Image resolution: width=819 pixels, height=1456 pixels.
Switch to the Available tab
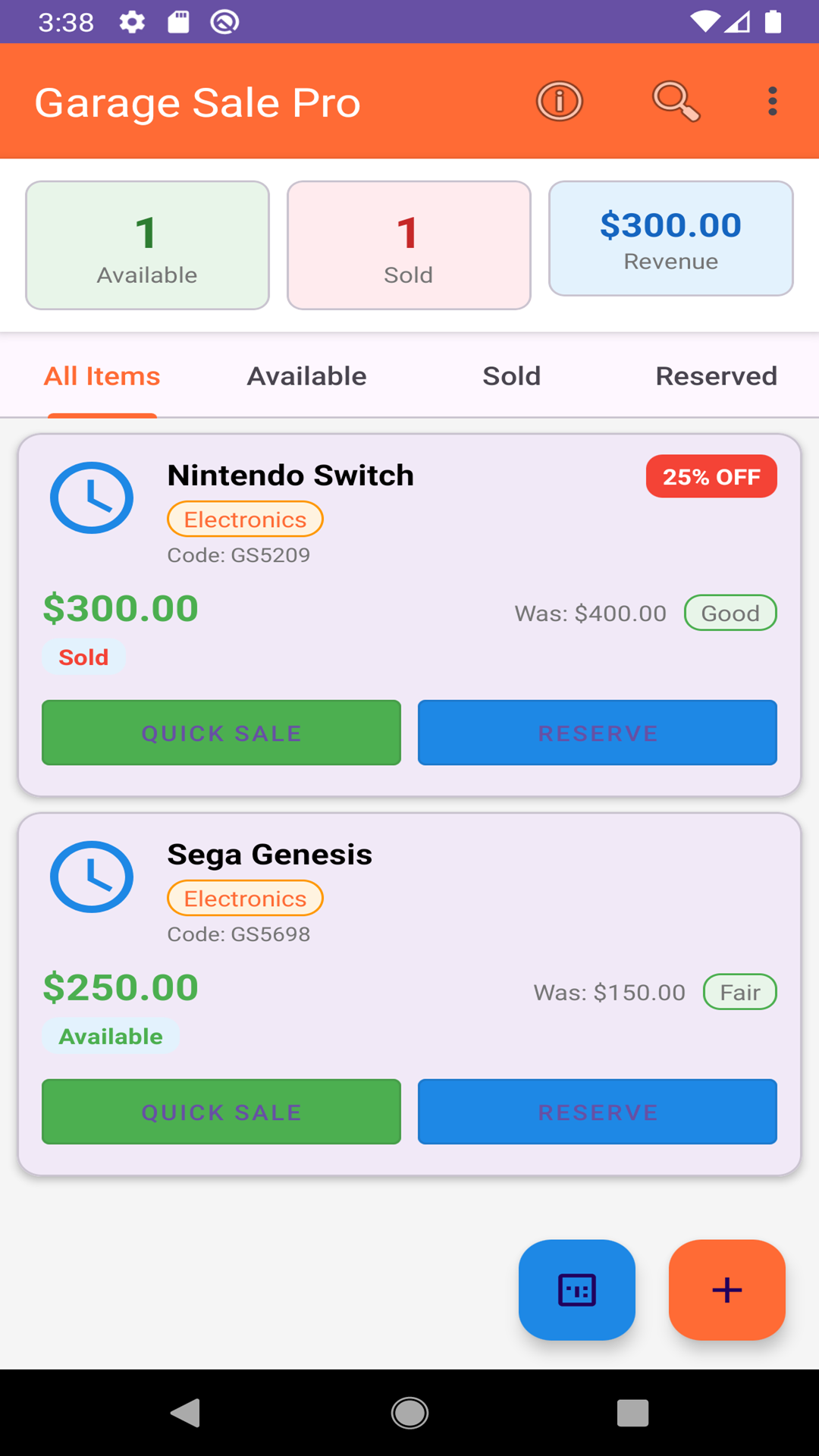click(306, 376)
